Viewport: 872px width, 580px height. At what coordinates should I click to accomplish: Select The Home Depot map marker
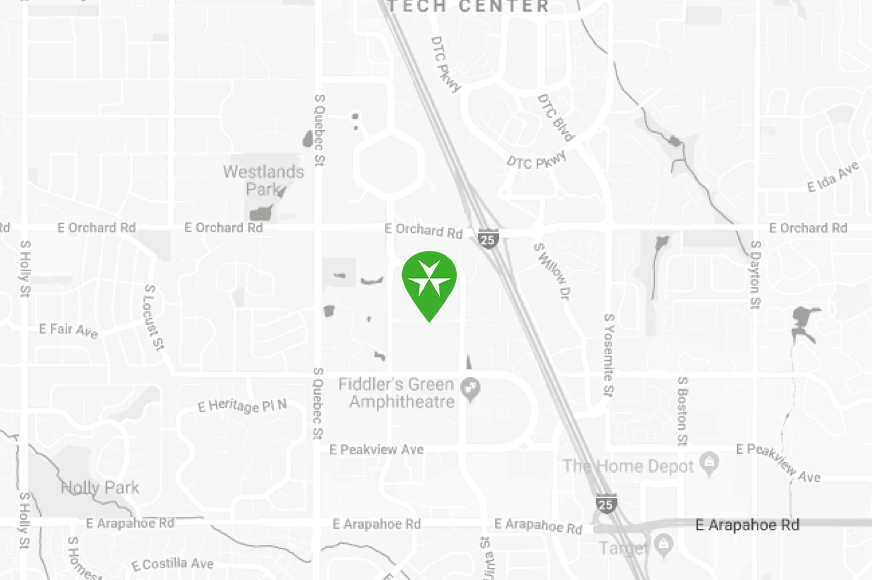(710, 463)
